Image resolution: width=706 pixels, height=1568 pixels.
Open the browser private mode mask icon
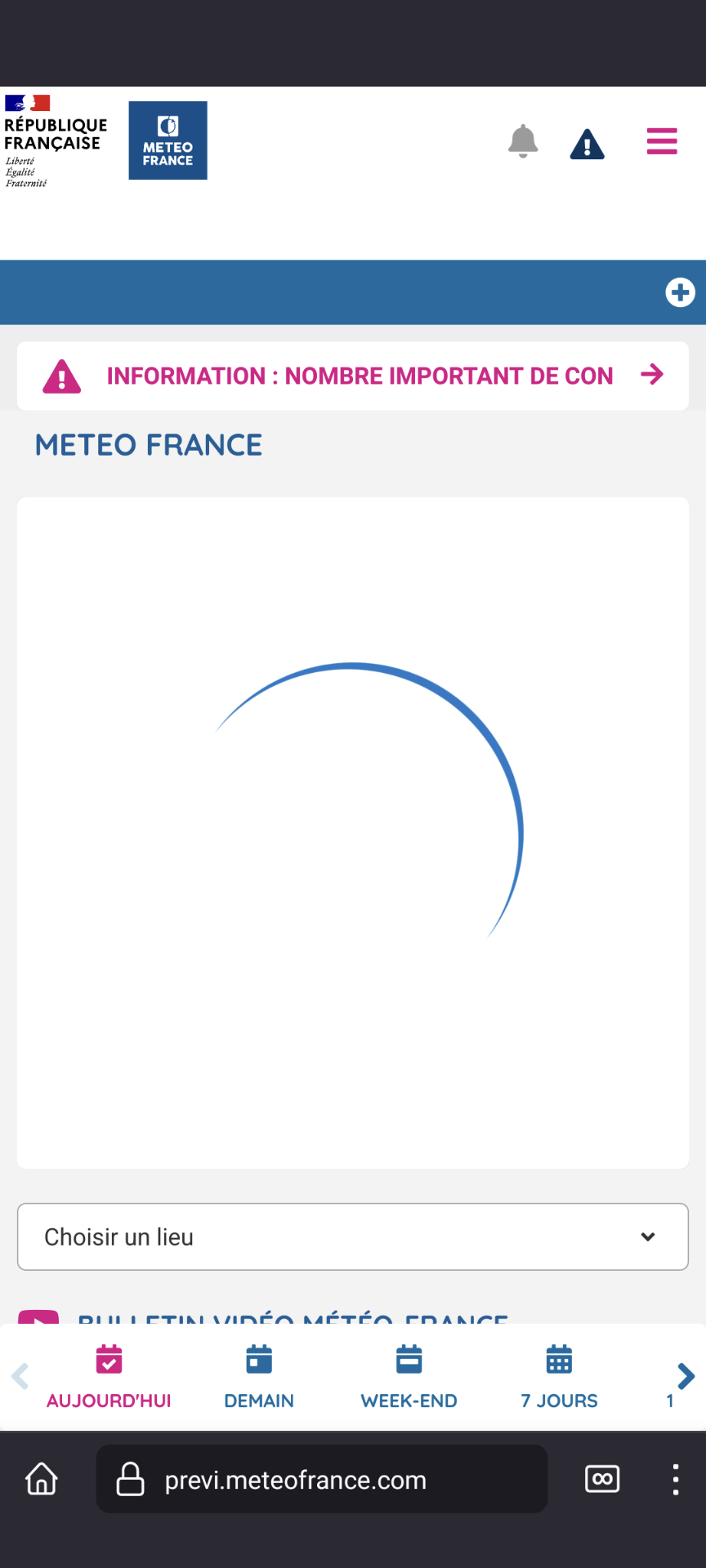602,1479
